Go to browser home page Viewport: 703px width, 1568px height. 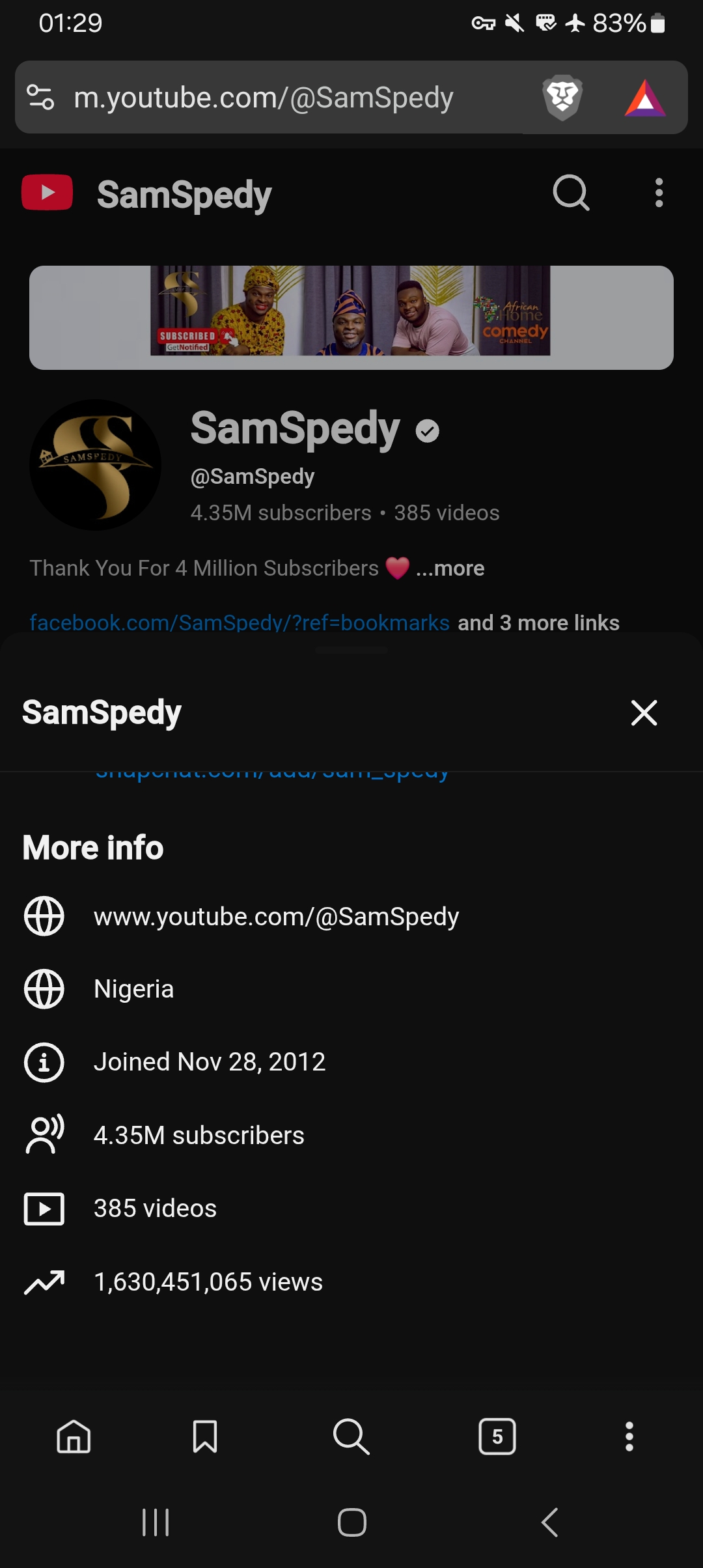click(x=74, y=1436)
